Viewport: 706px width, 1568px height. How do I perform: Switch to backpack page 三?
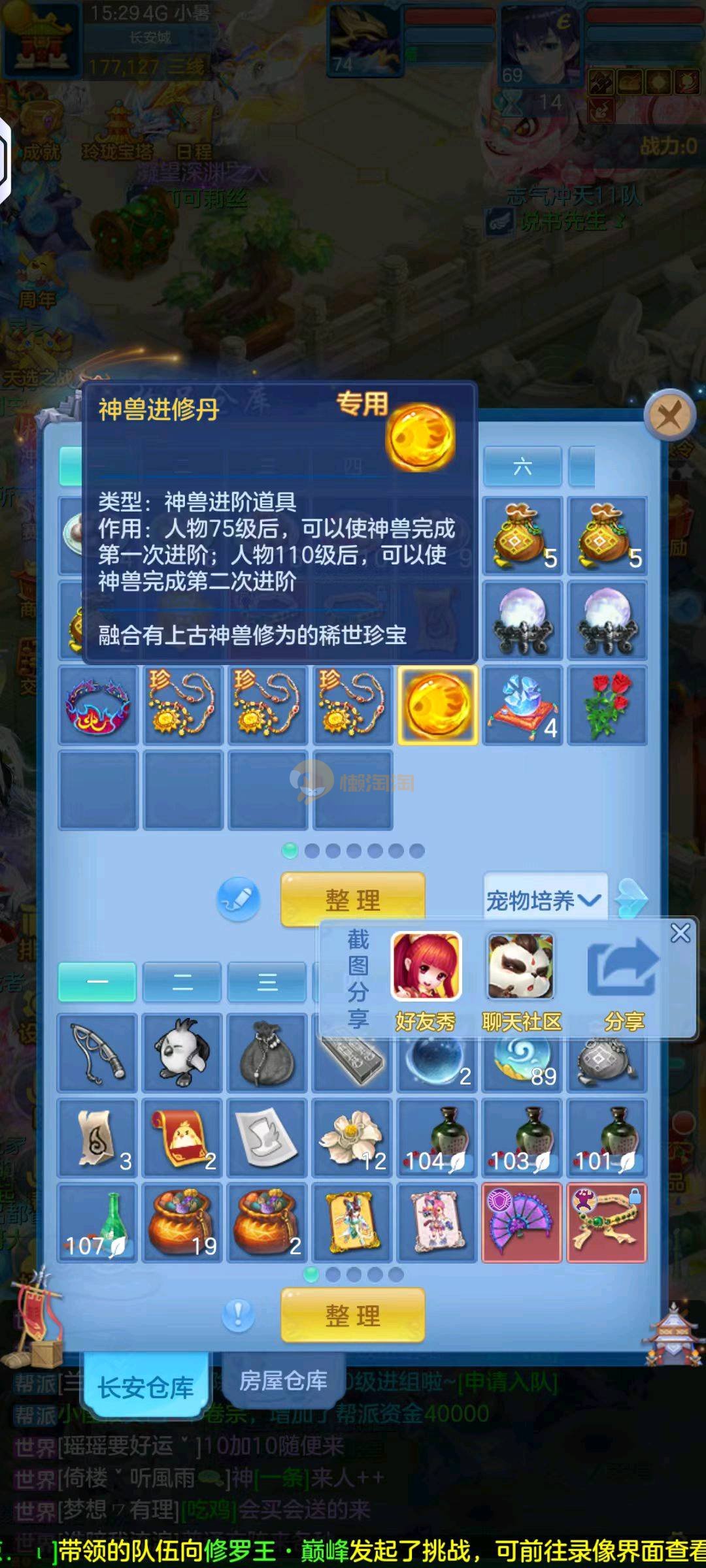(267, 982)
